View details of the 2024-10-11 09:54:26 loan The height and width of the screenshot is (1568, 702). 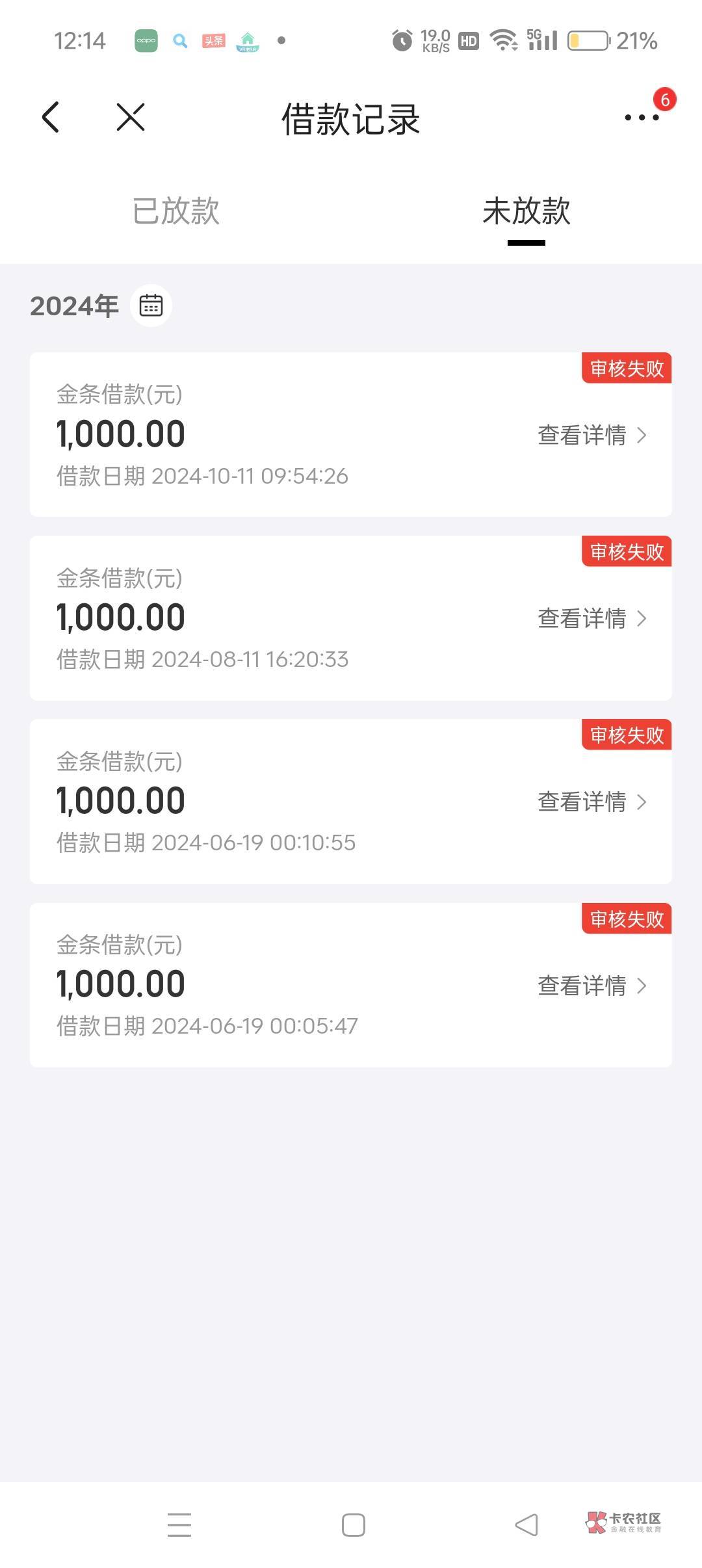click(x=591, y=435)
